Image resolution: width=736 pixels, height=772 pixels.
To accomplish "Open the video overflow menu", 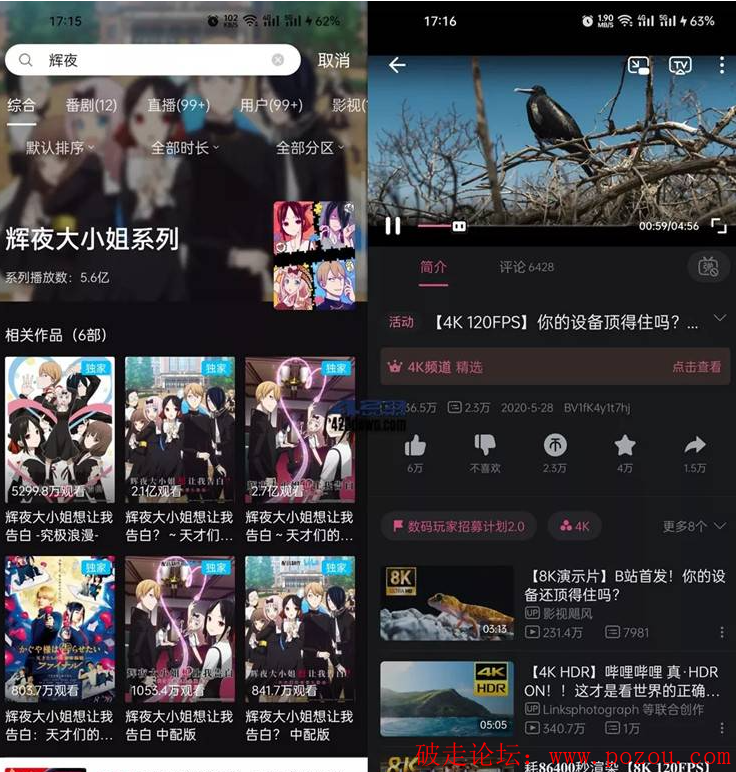I will coord(721,65).
